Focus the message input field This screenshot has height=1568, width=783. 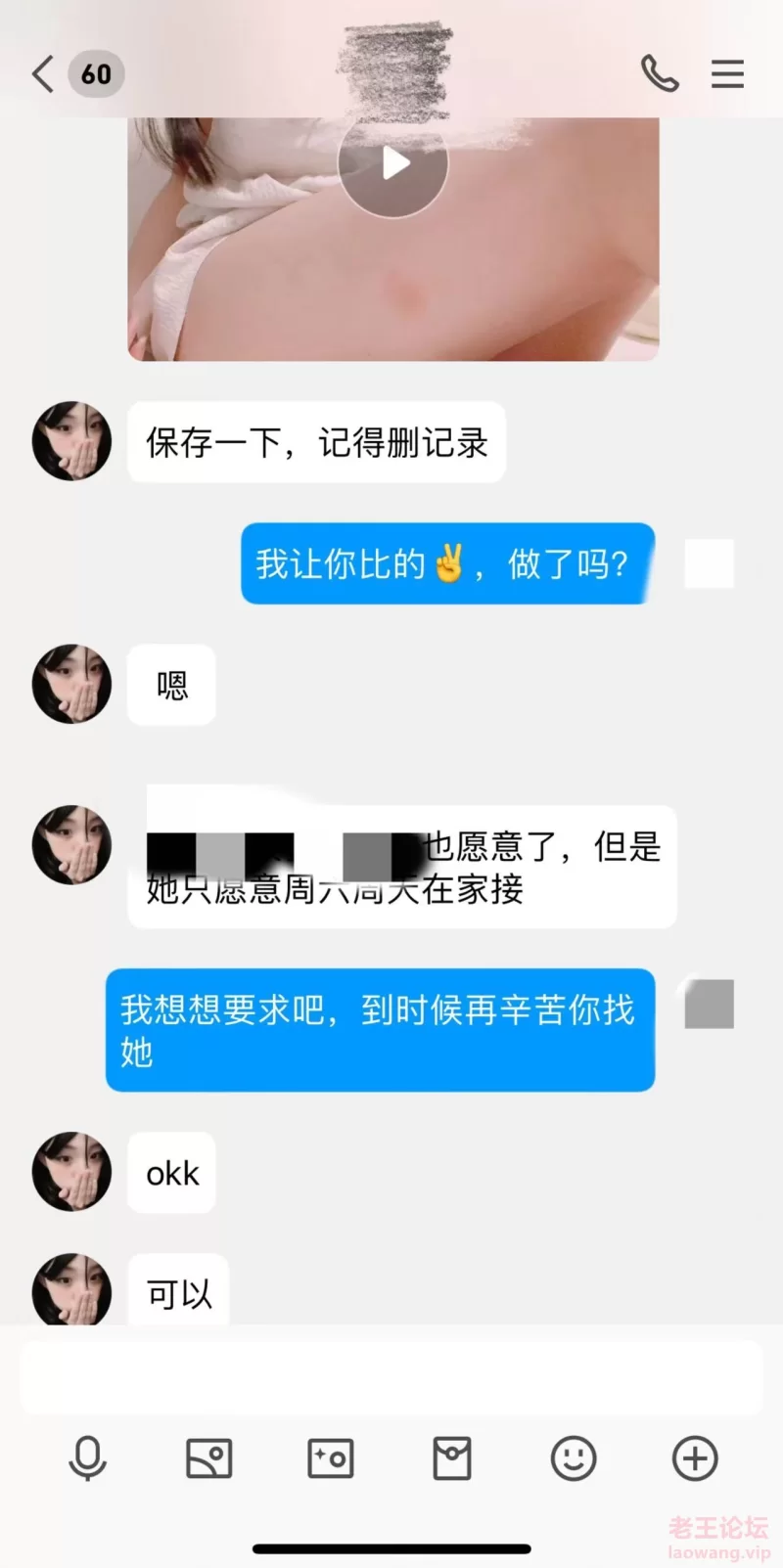(391, 1378)
